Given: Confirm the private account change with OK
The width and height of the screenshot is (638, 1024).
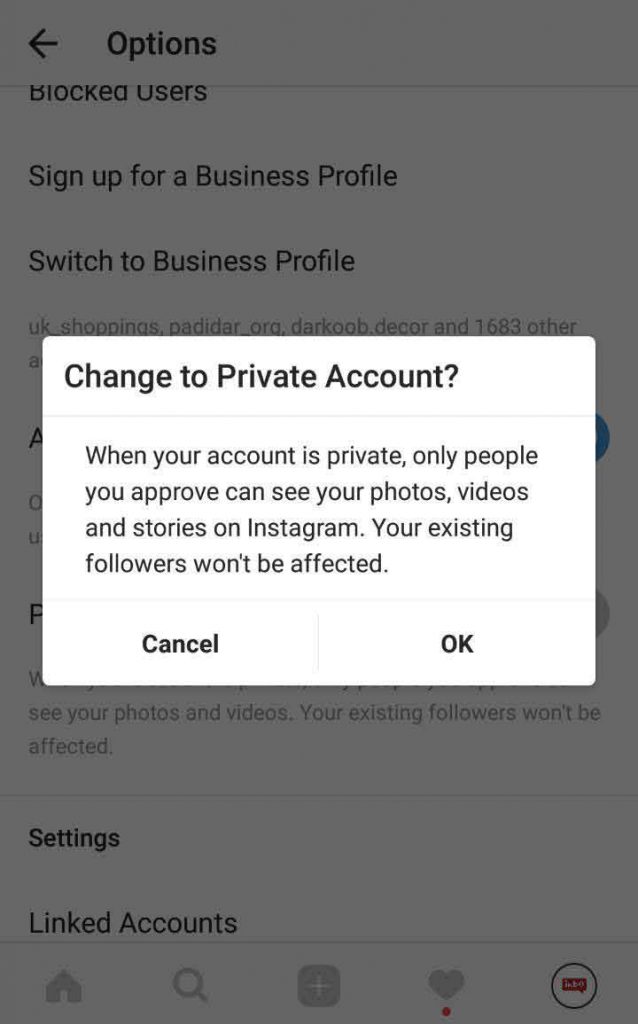Looking at the screenshot, I should pos(456,643).
